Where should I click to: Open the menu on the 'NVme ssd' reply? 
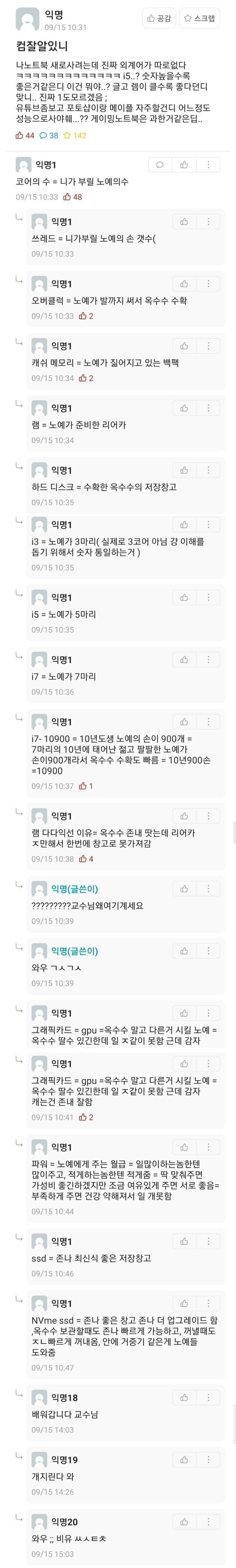209,1304
